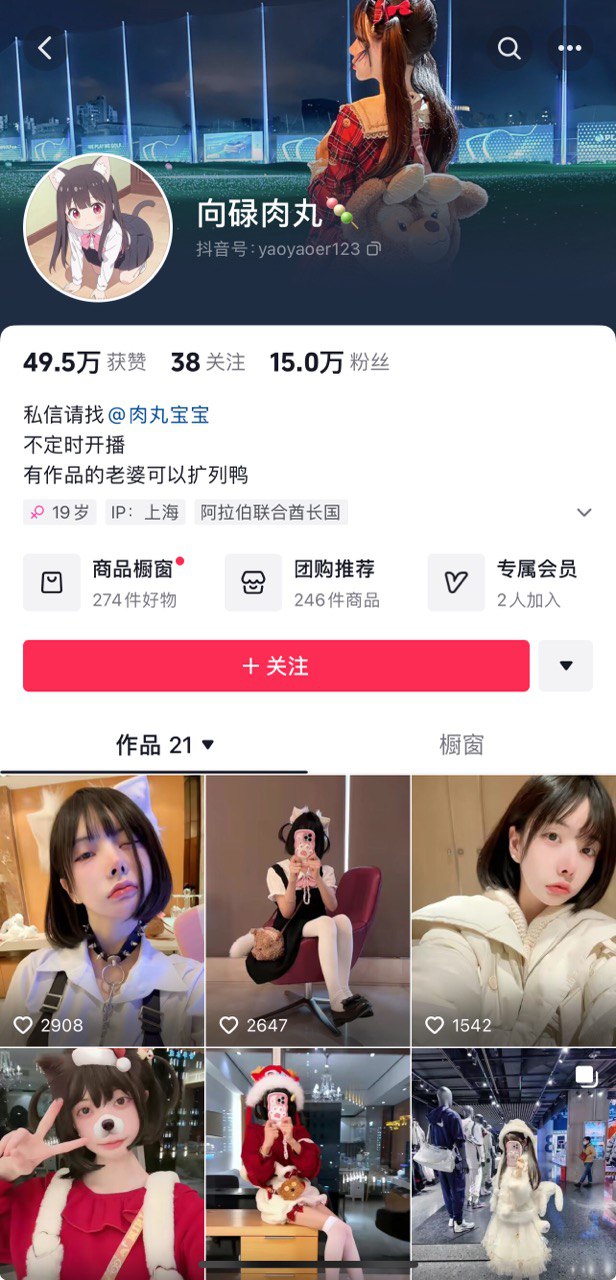Open the three-dot overflow menu

click(x=569, y=48)
